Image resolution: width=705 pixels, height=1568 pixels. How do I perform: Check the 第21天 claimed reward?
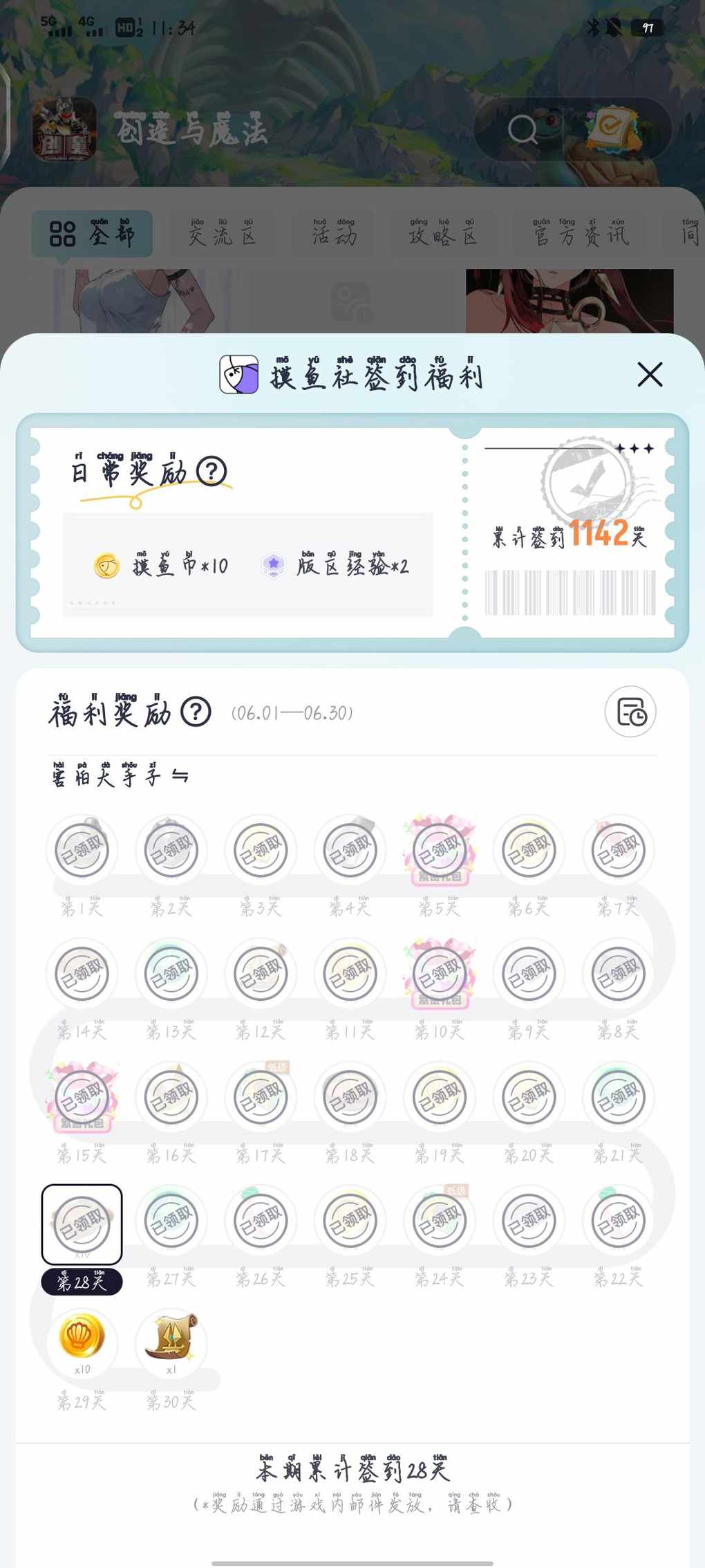click(x=619, y=1098)
